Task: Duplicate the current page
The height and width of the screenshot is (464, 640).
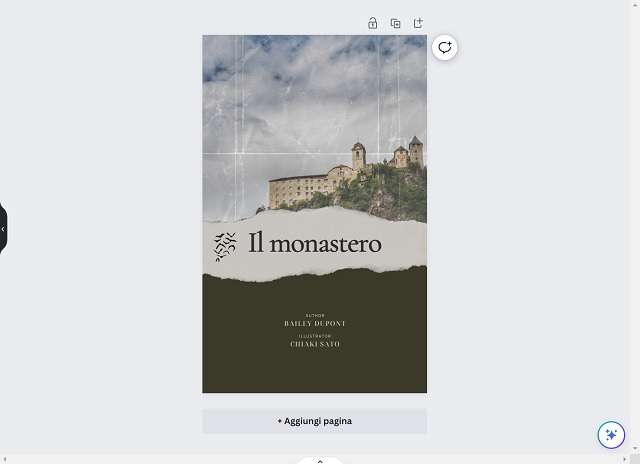Action: [x=396, y=23]
